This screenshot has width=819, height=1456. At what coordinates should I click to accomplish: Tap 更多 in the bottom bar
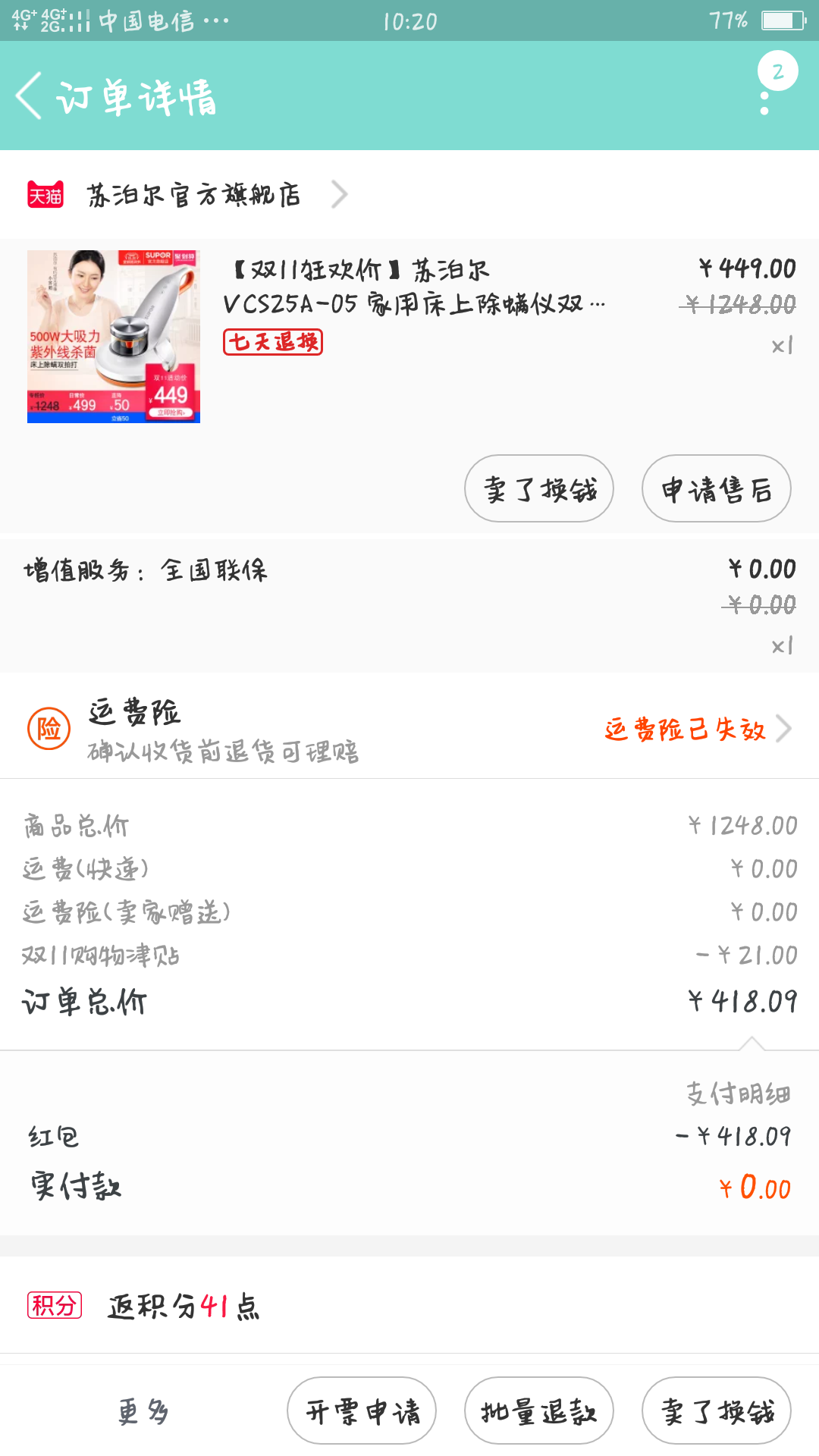[x=143, y=1411]
